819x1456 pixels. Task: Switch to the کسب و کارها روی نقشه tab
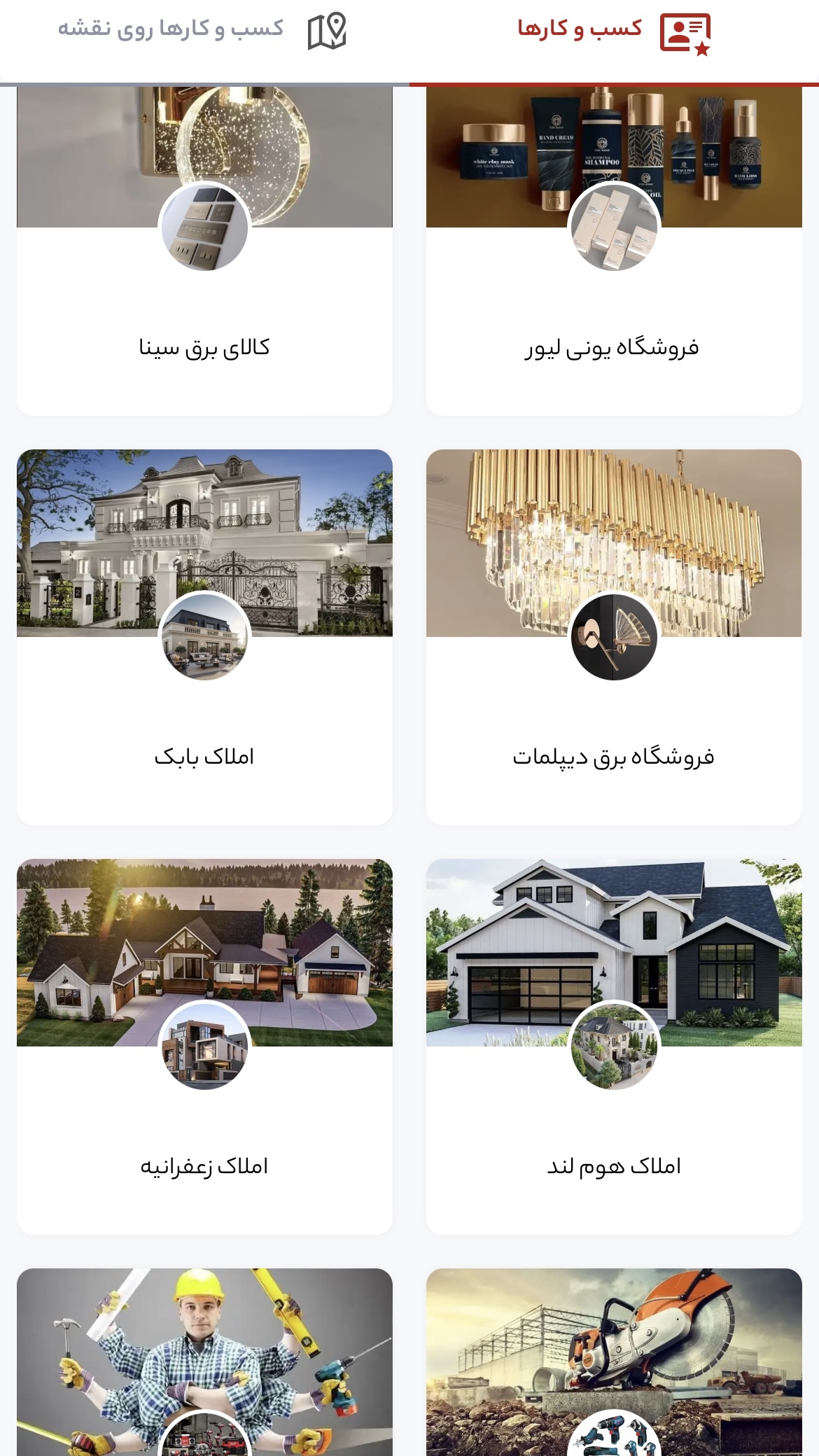pos(203,31)
